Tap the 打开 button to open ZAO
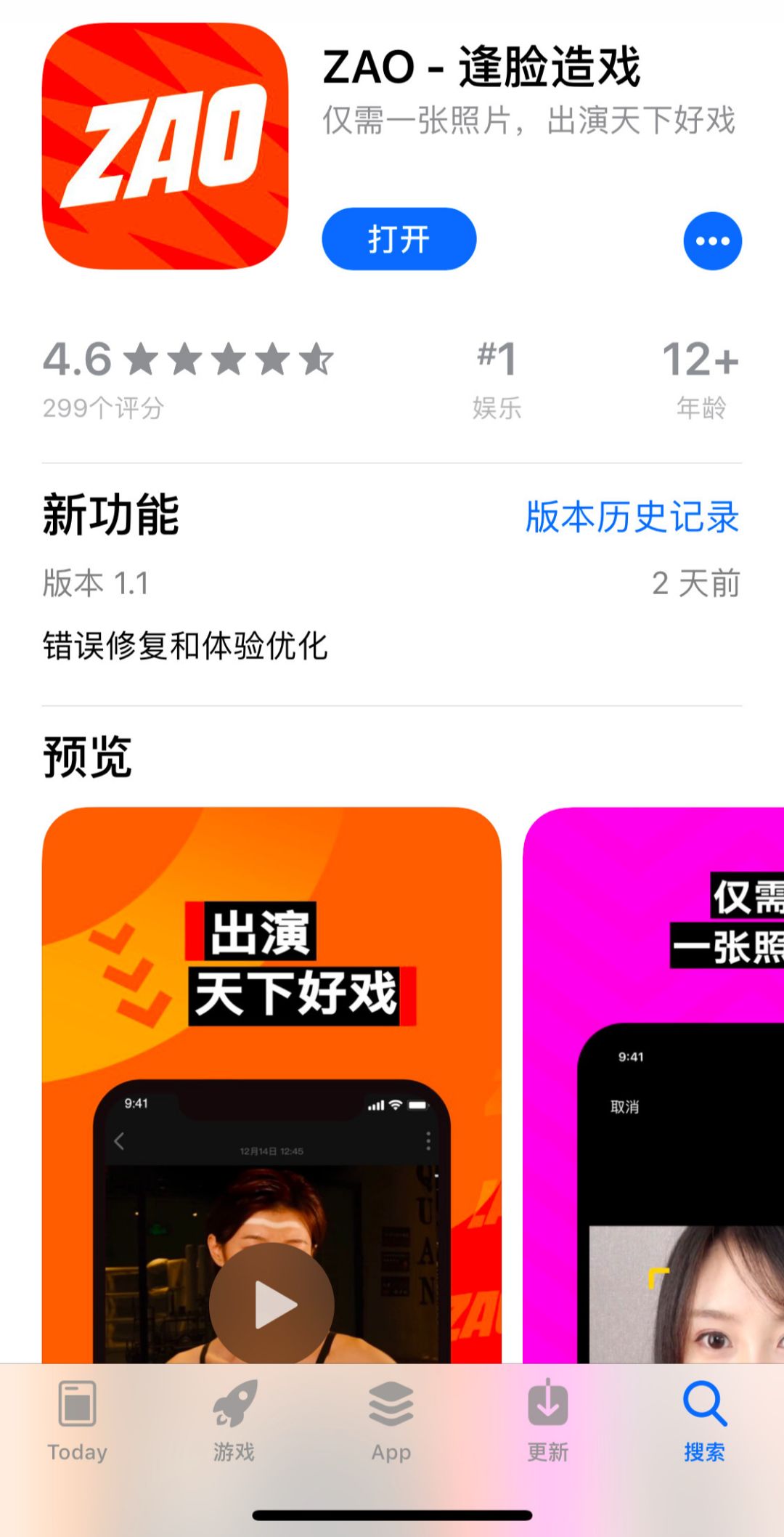784x1537 pixels. (x=399, y=239)
